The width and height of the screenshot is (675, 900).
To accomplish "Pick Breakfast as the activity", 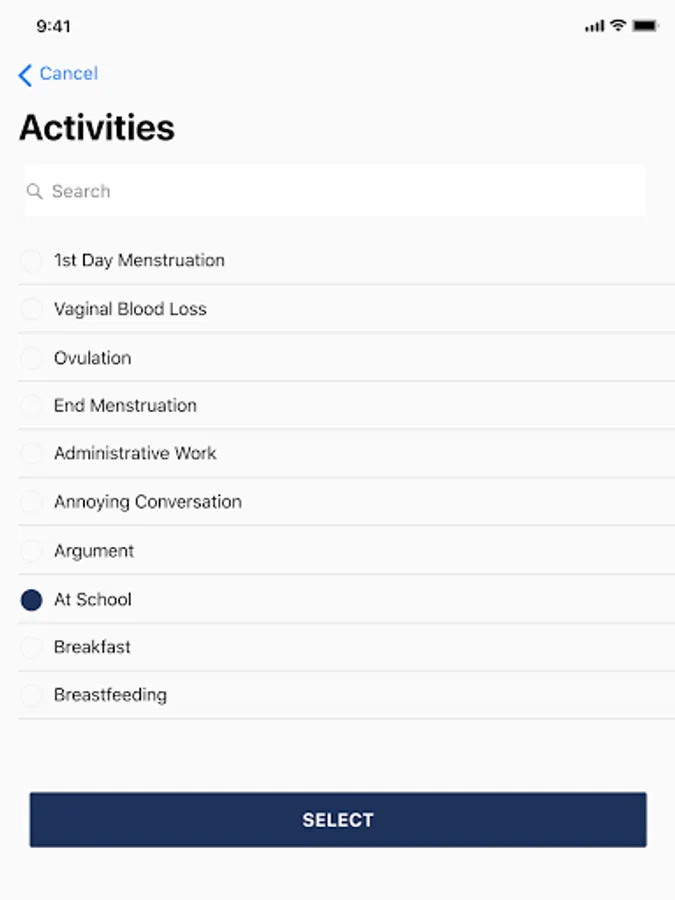I will [x=92, y=647].
